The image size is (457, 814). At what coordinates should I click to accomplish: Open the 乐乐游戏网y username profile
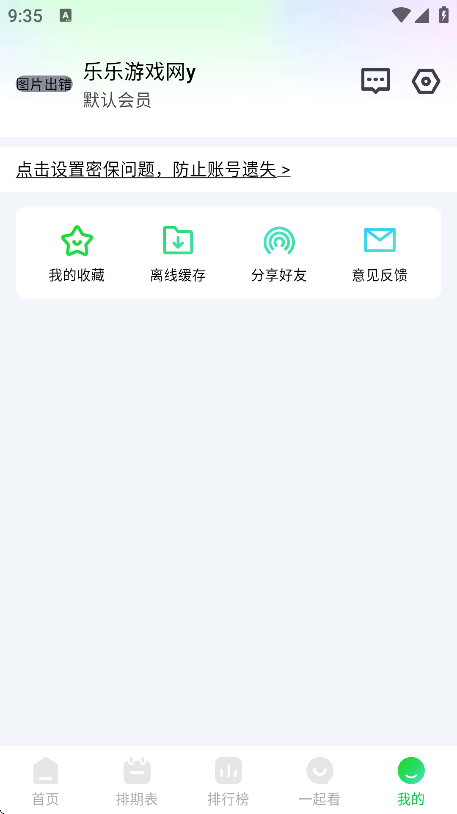pyautogui.click(x=139, y=72)
